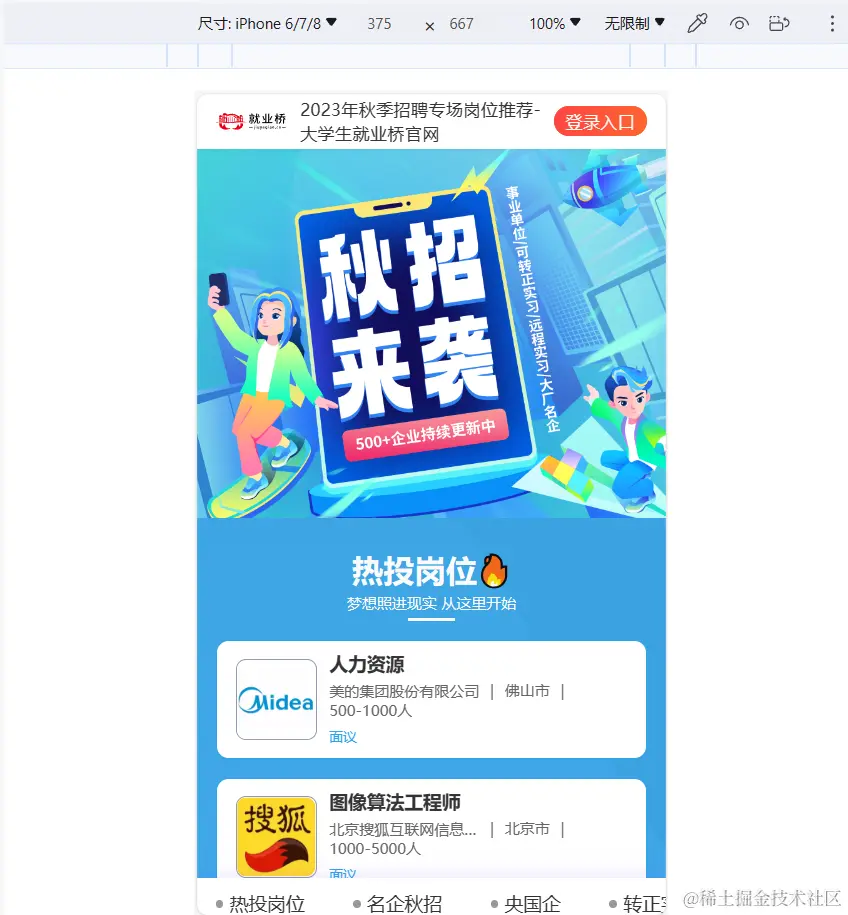Open the 秋招来袭 banner
Screen dimensions: 848x915
[x=431, y=333]
